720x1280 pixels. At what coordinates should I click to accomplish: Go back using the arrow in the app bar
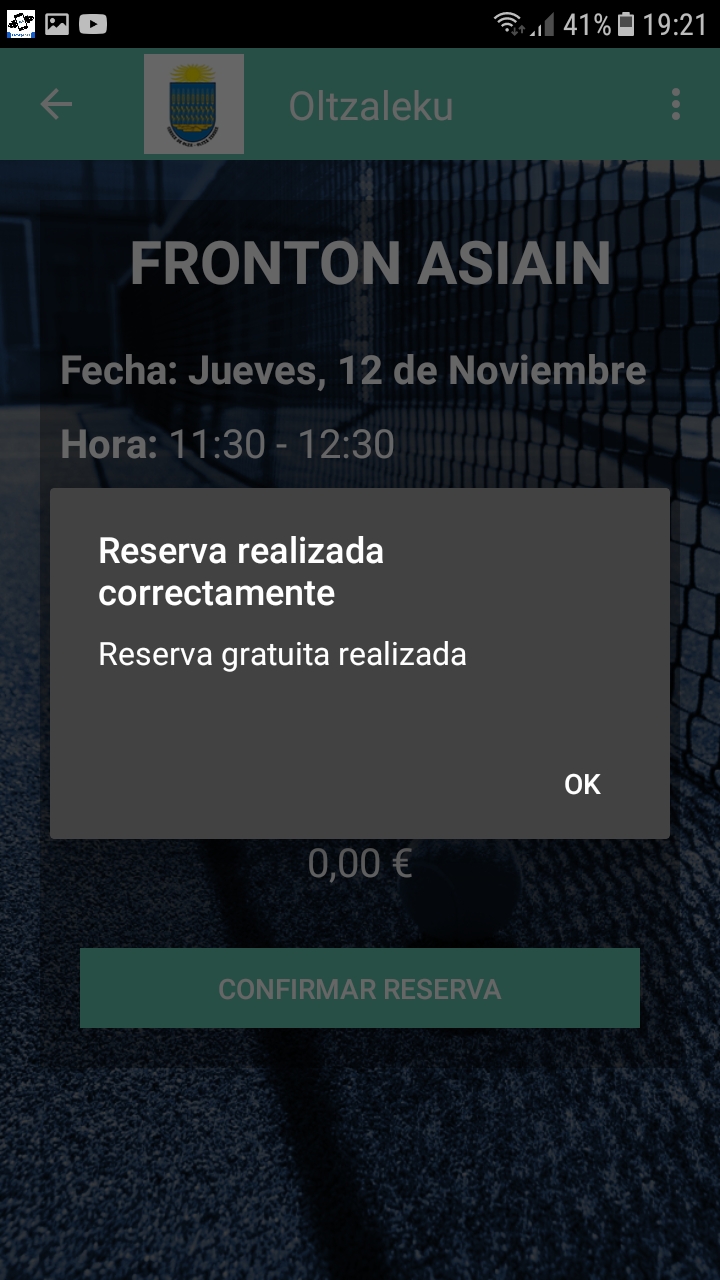point(56,104)
